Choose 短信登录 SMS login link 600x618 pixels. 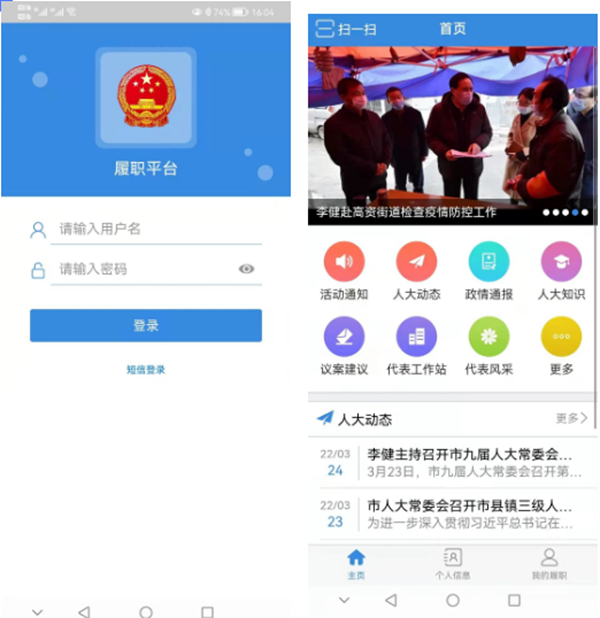click(x=146, y=370)
